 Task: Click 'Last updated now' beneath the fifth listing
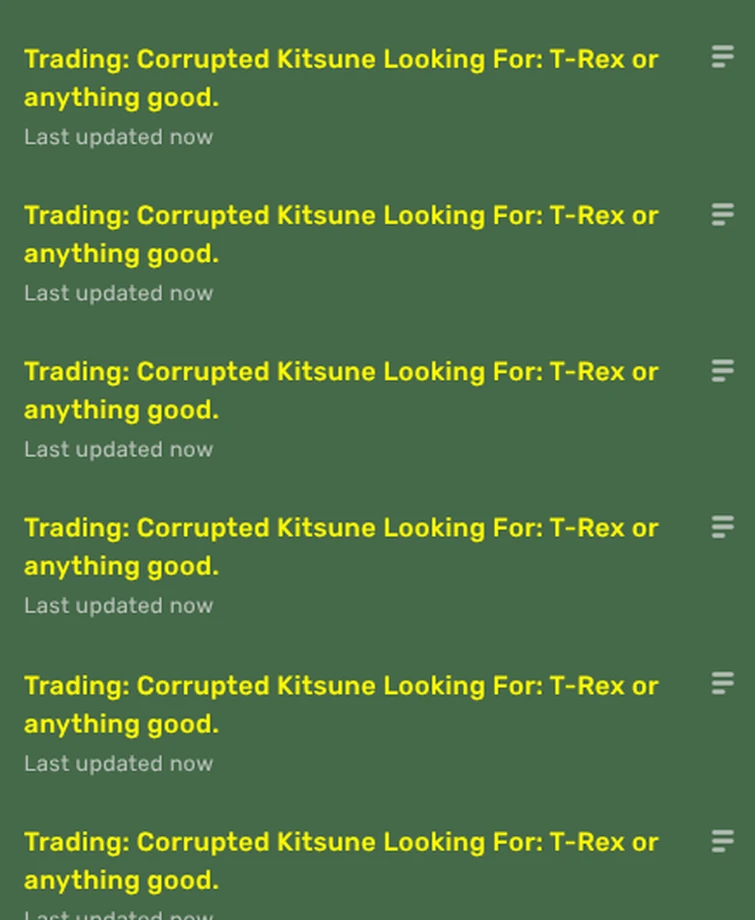coord(118,763)
